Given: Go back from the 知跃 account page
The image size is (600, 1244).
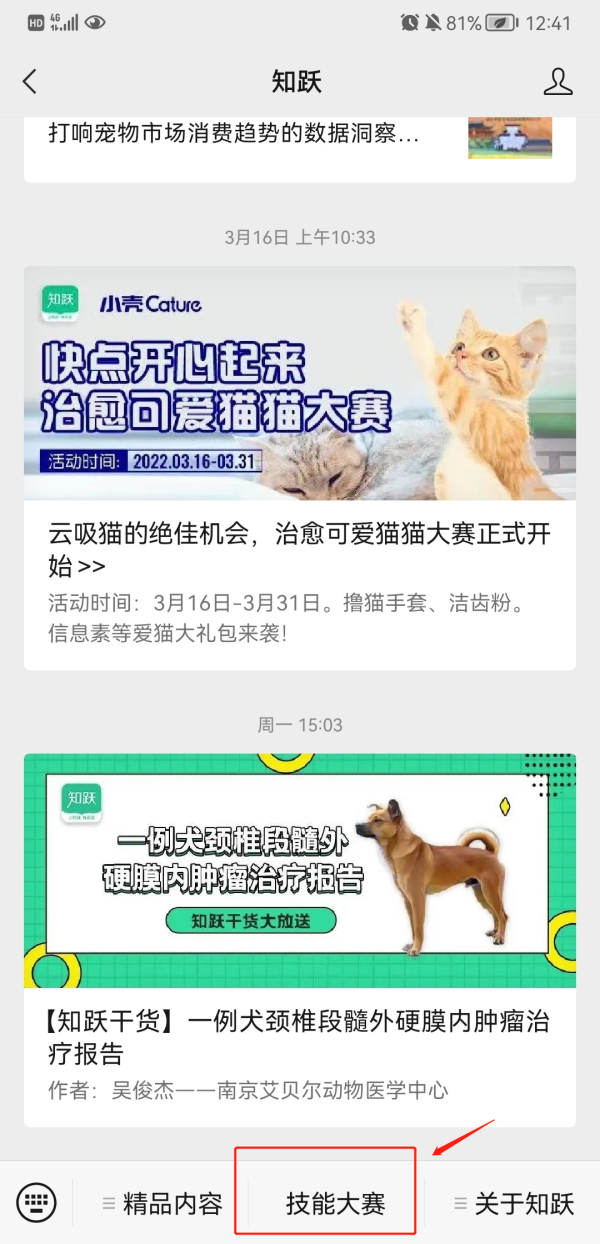Looking at the screenshot, I should tap(30, 82).
